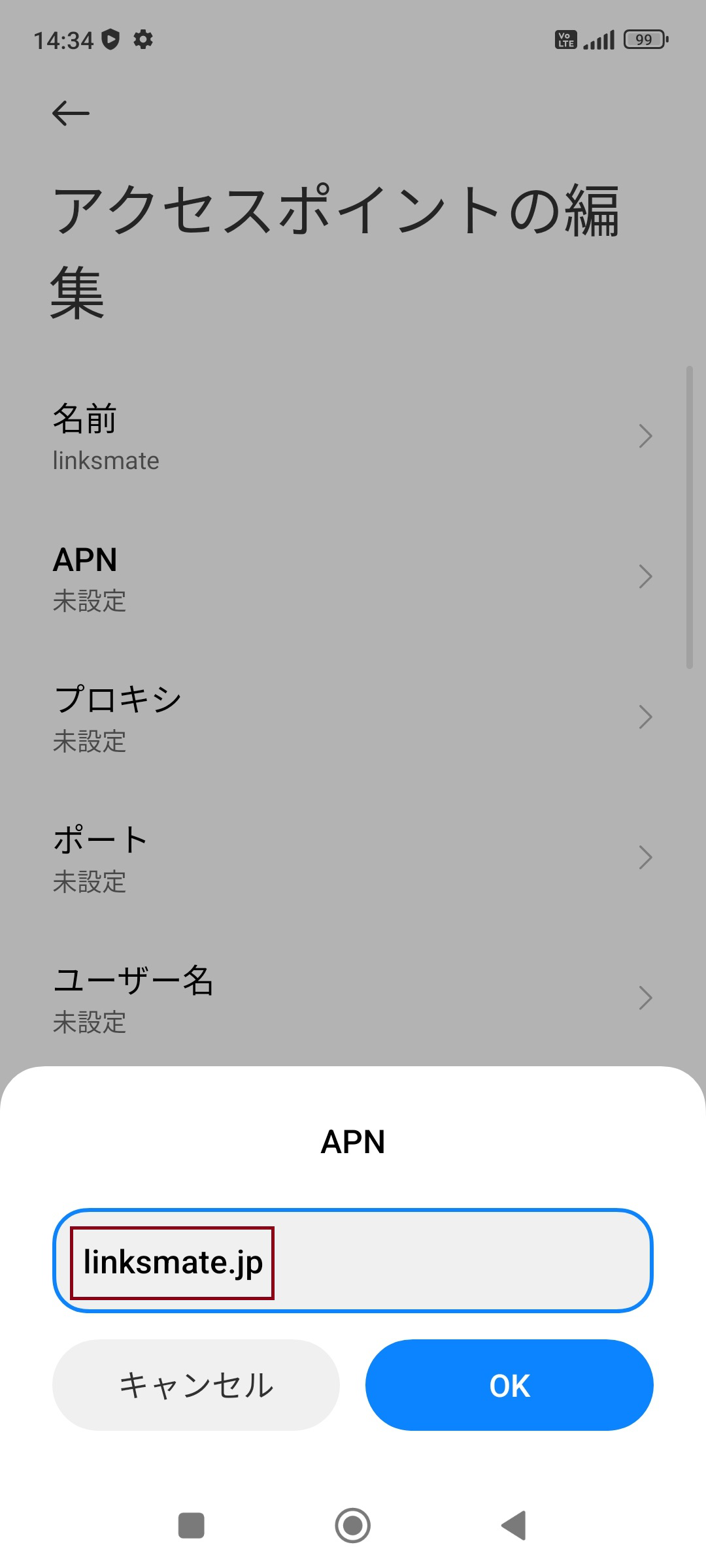Viewport: 706px width, 1568px height.
Task: Open the プロキシ setting using its chevron
Action: click(645, 717)
